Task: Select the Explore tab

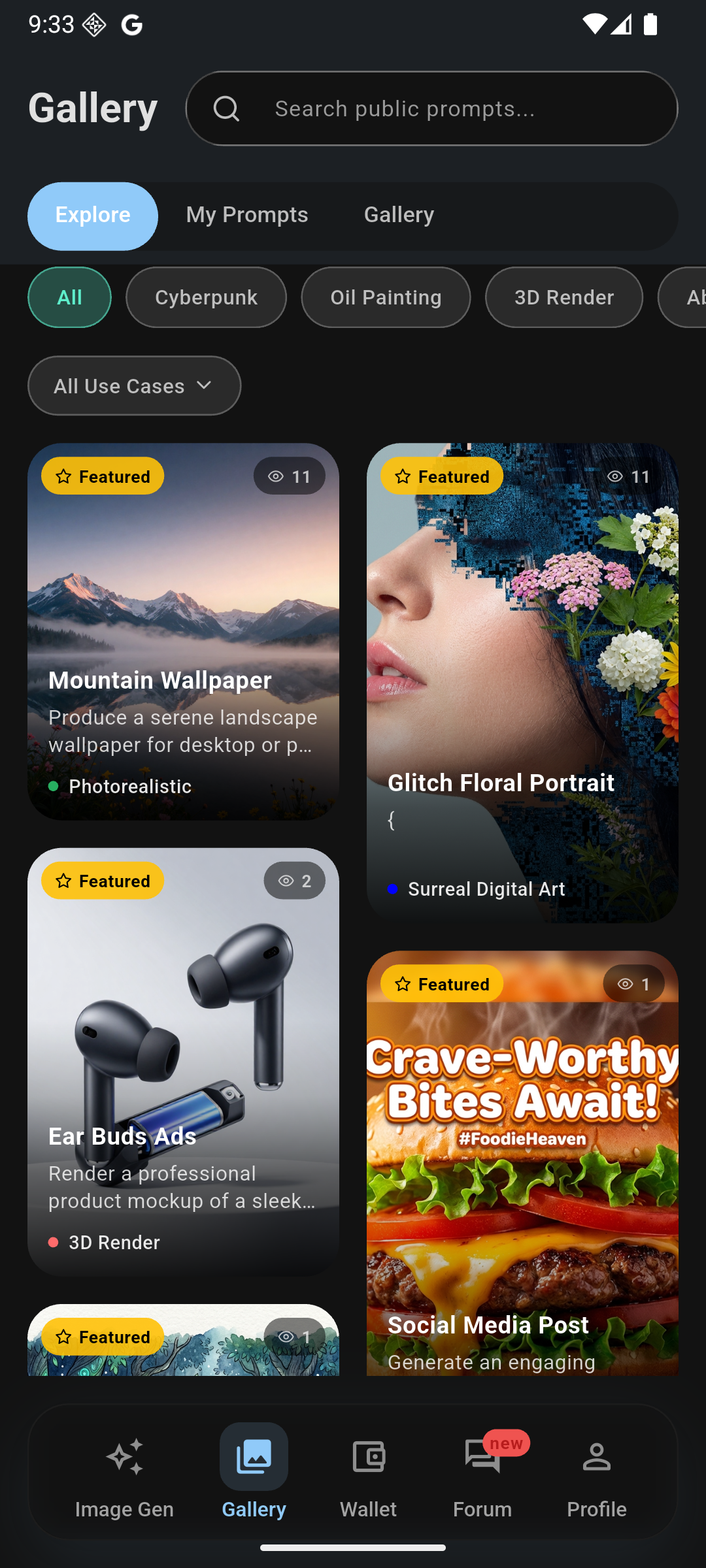Action: pos(93,216)
